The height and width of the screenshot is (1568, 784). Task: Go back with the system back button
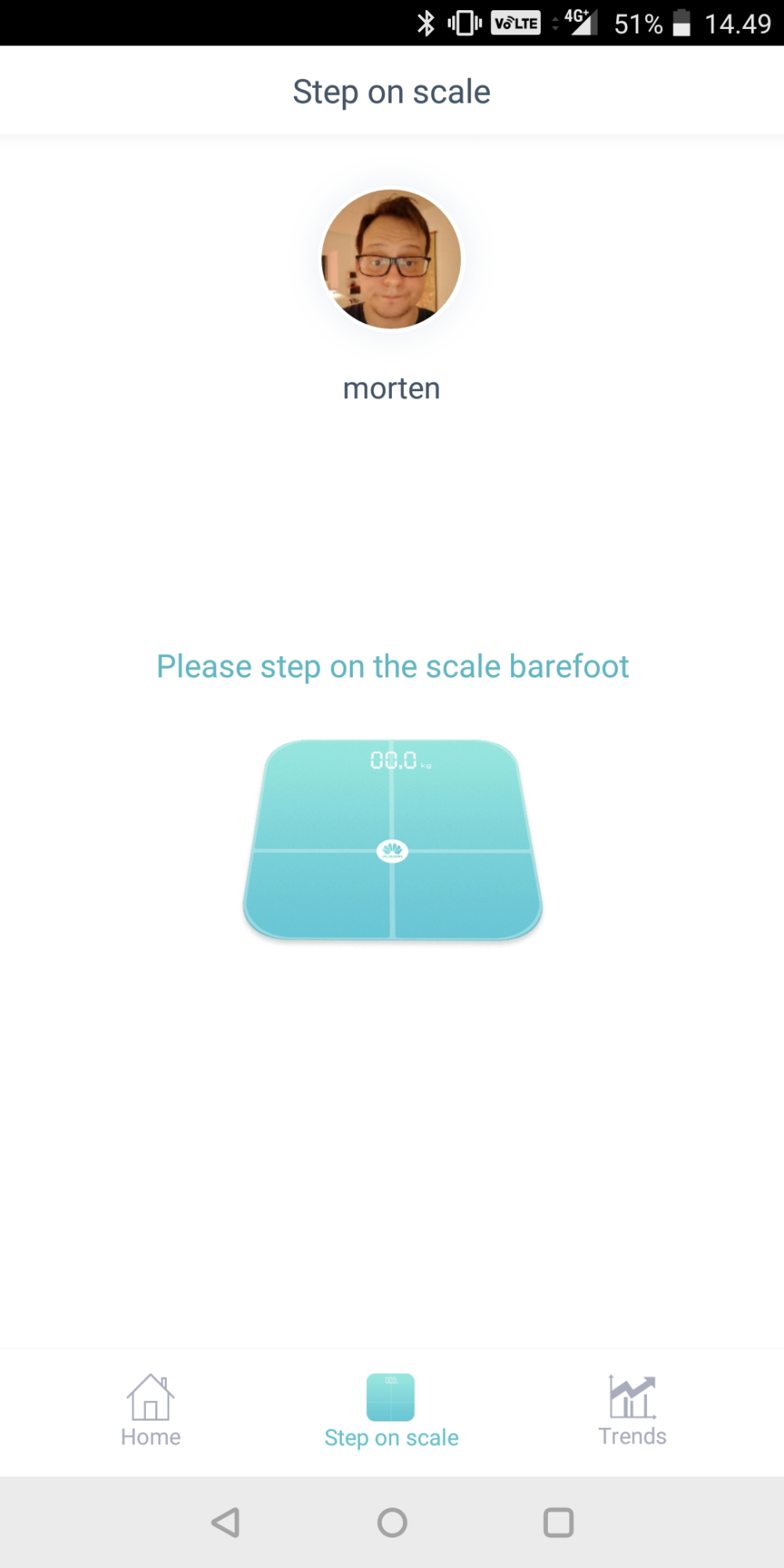pos(226,1523)
